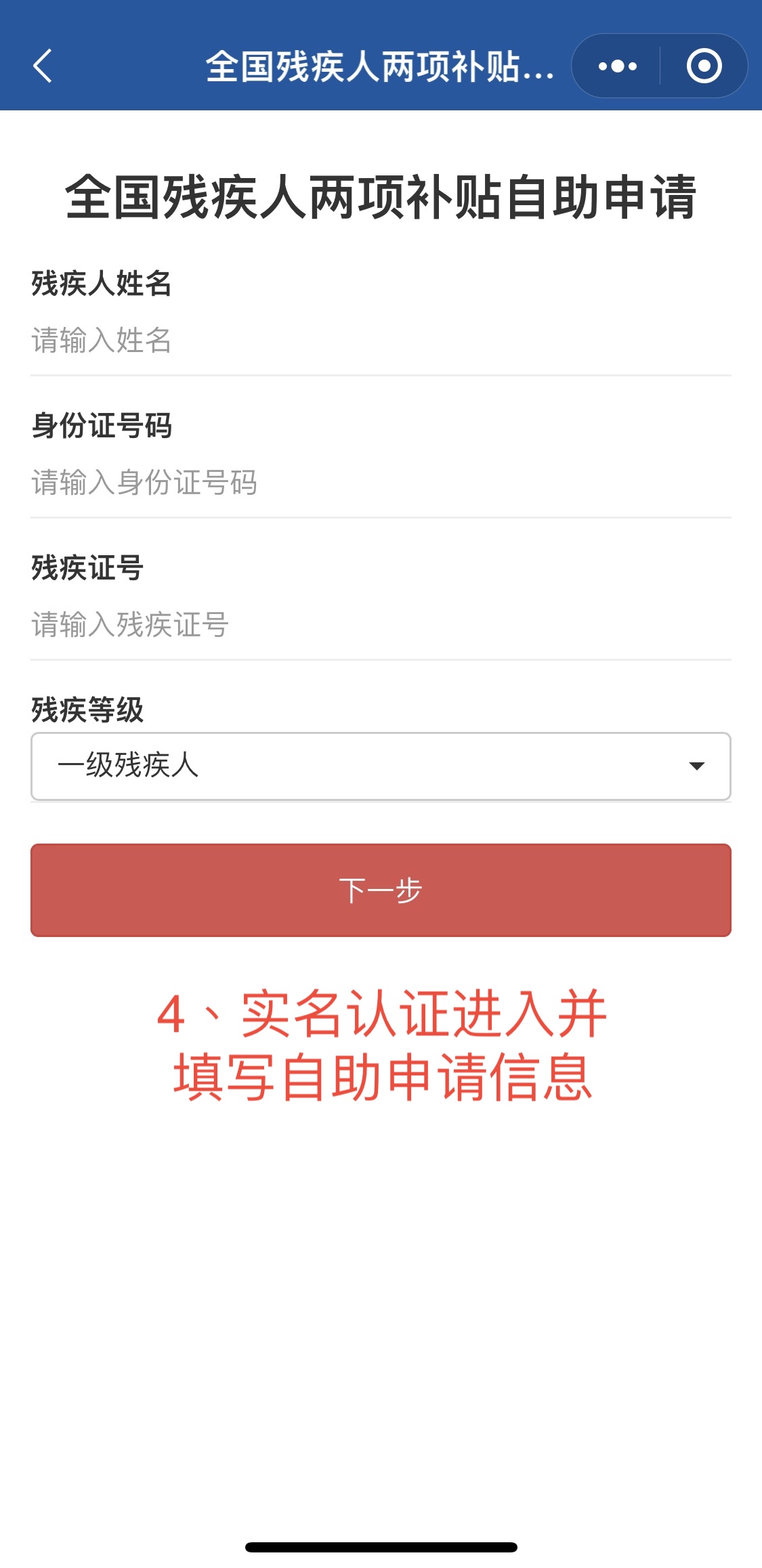Go back using the header arrow

pos(43,66)
